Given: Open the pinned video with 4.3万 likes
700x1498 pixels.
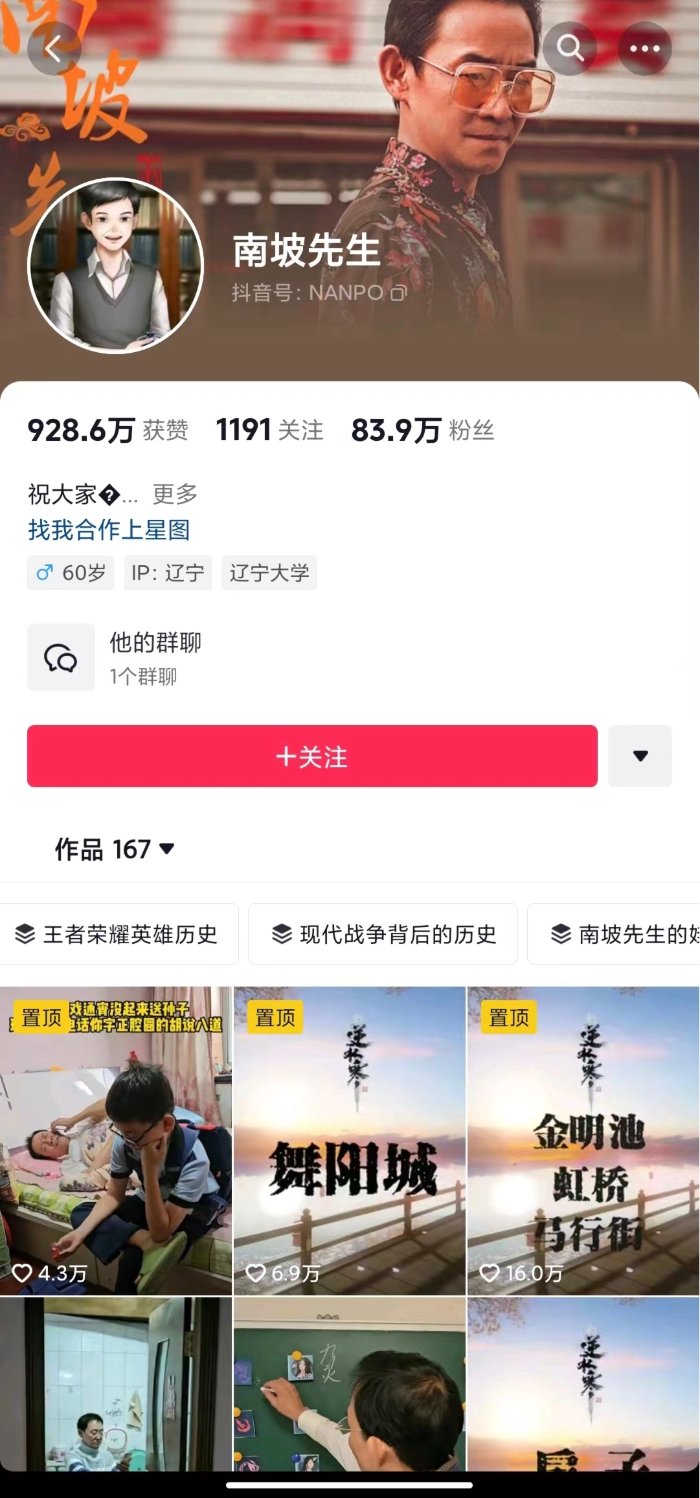Looking at the screenshot, I should point(115,1140).
